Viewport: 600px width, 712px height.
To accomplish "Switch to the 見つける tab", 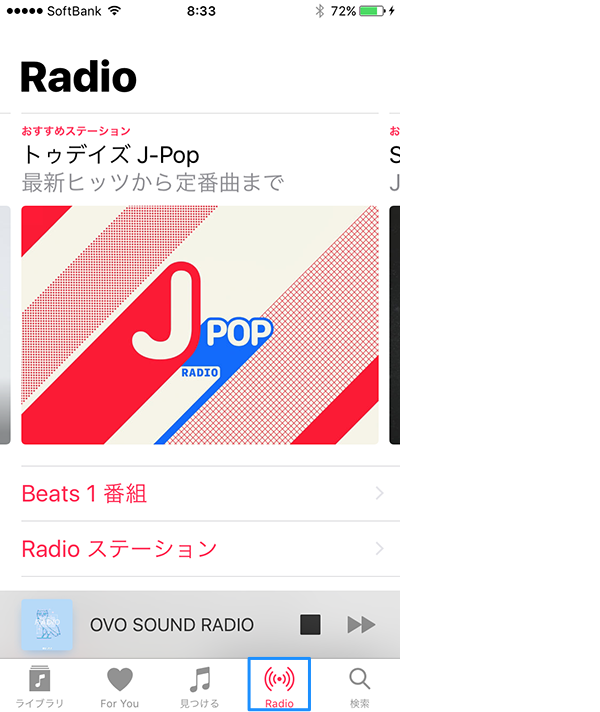I will 200,686.
